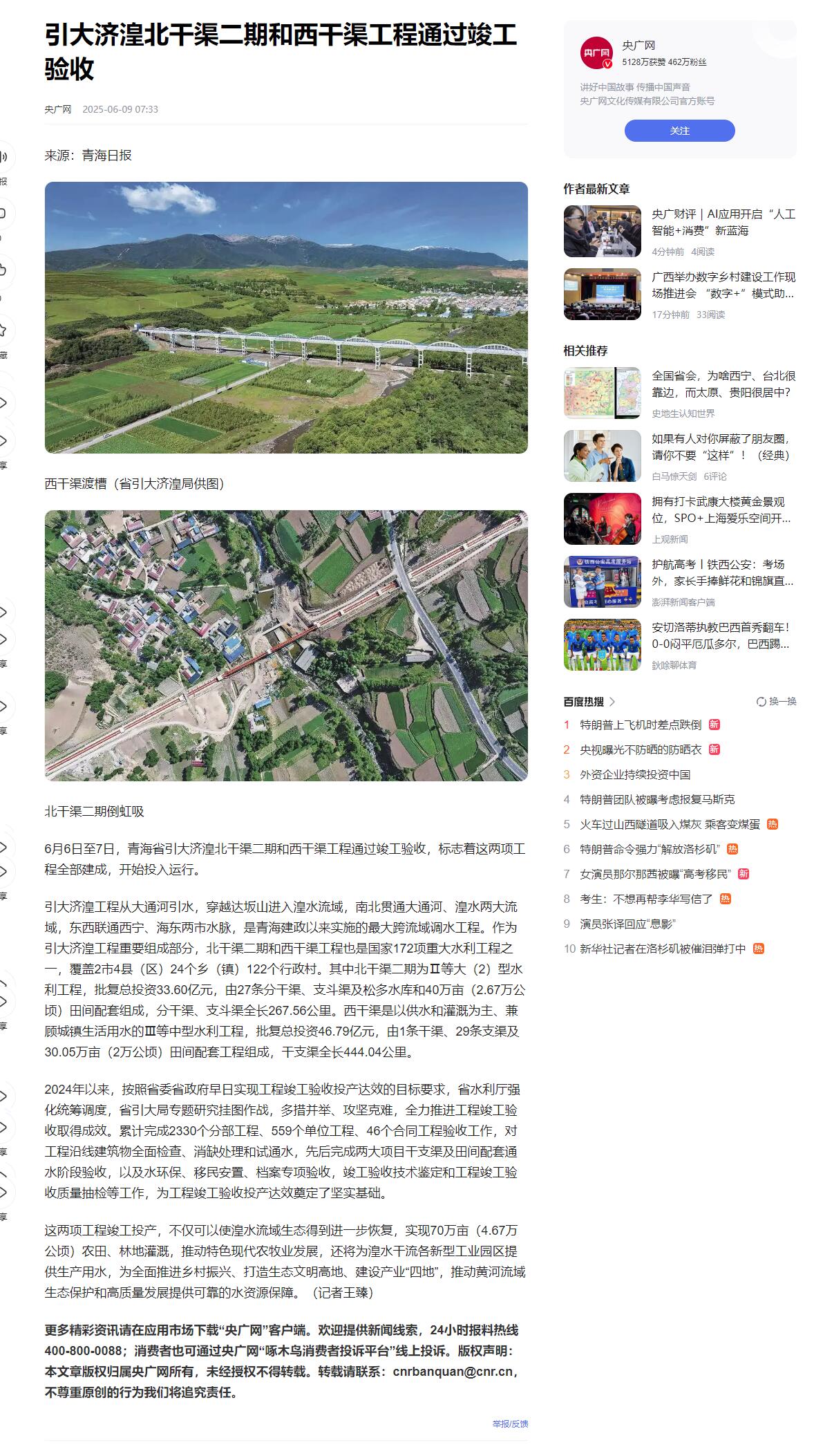Tap 举报/反馈 below the article
The width and height of the screenshot is (814, 1456).
510,1424
